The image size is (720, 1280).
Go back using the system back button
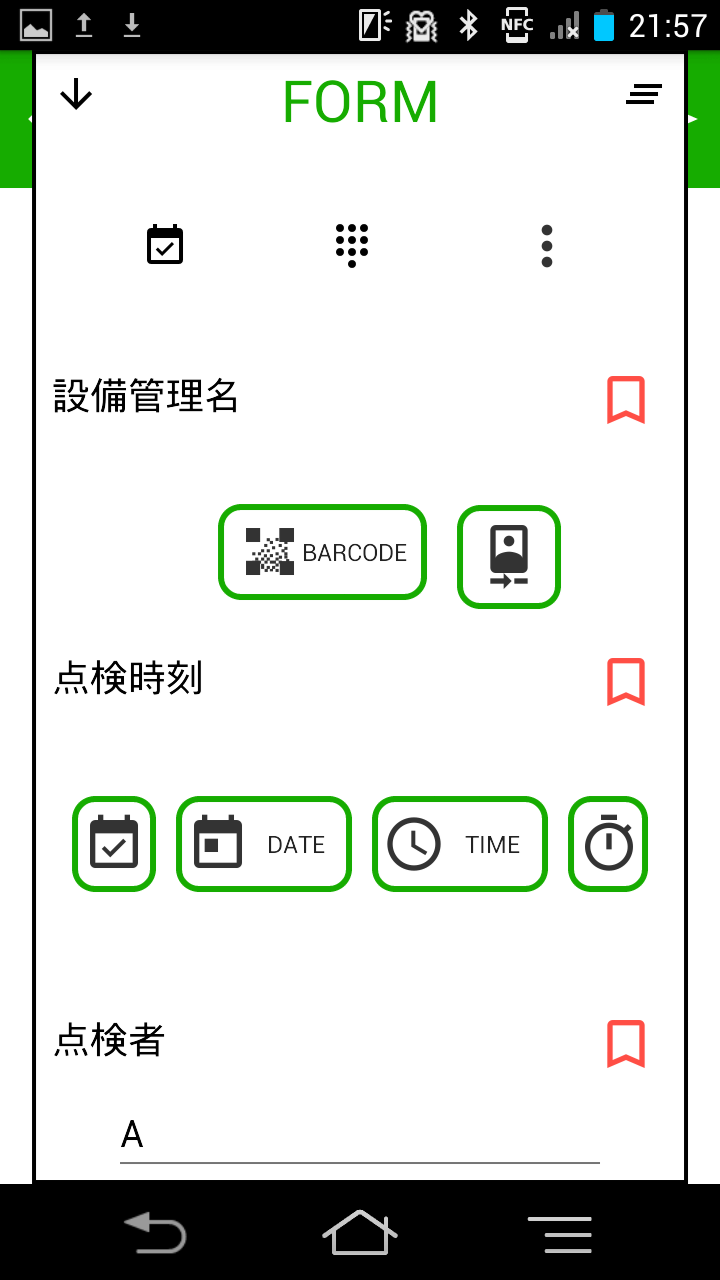tap(155, 1232)
